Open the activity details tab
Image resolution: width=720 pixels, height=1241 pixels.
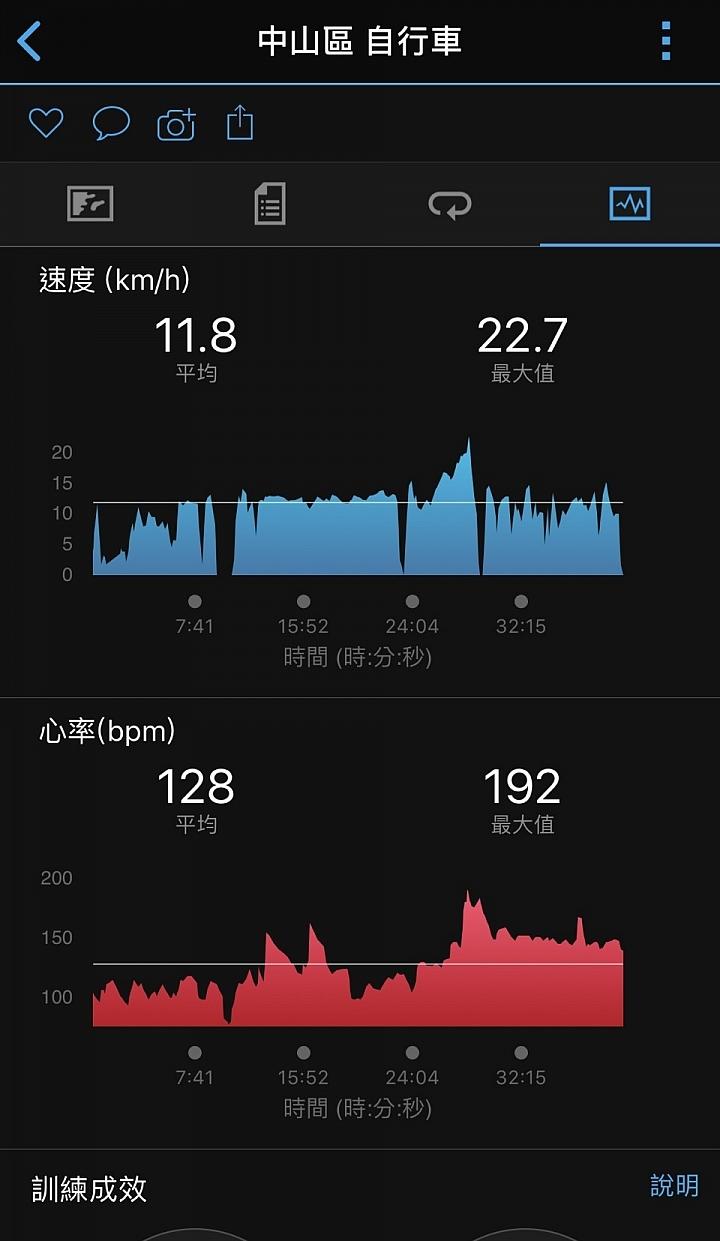[x=270, y=204]
